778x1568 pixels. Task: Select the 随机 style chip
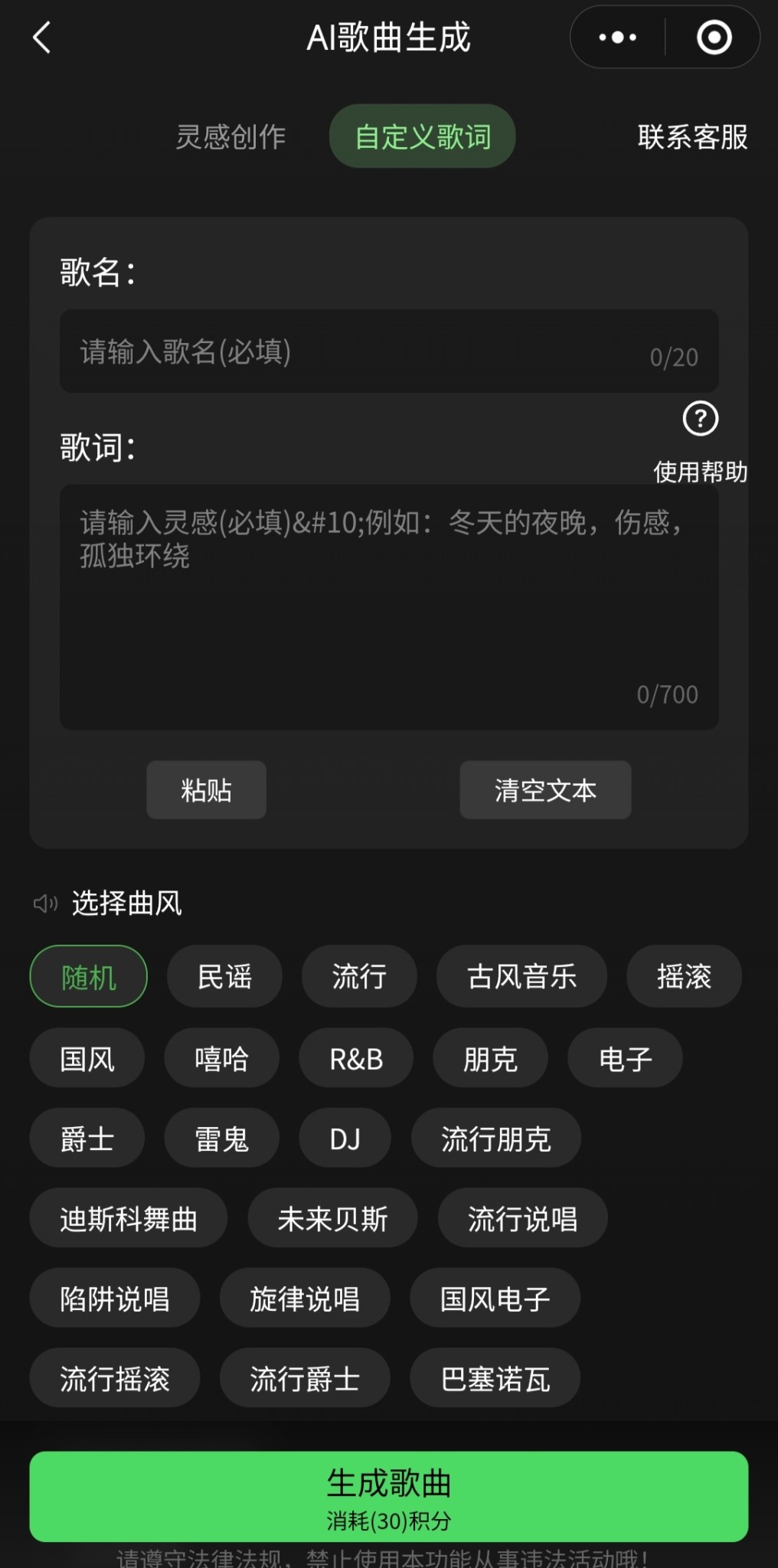89,977
